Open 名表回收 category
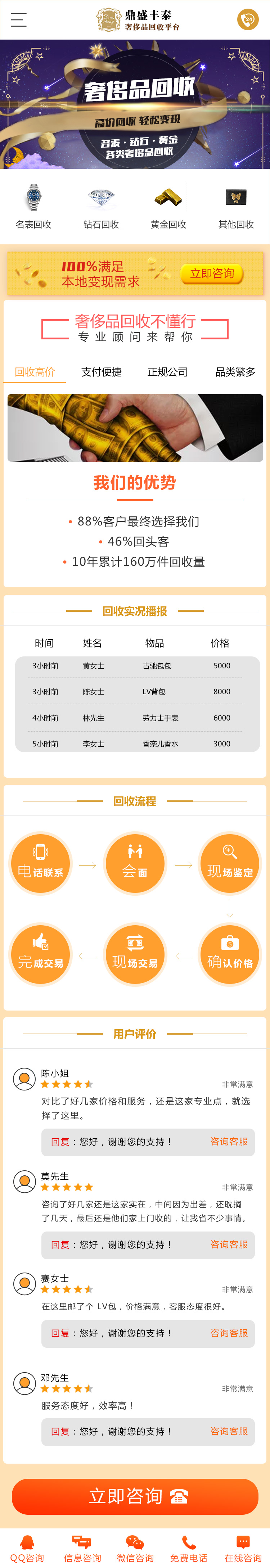 [33, 207]
